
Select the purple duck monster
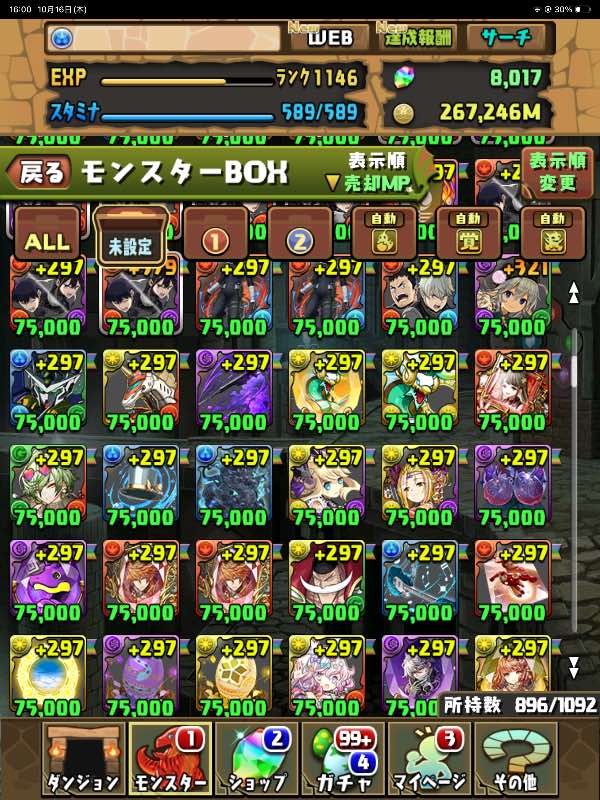(48, 582)
